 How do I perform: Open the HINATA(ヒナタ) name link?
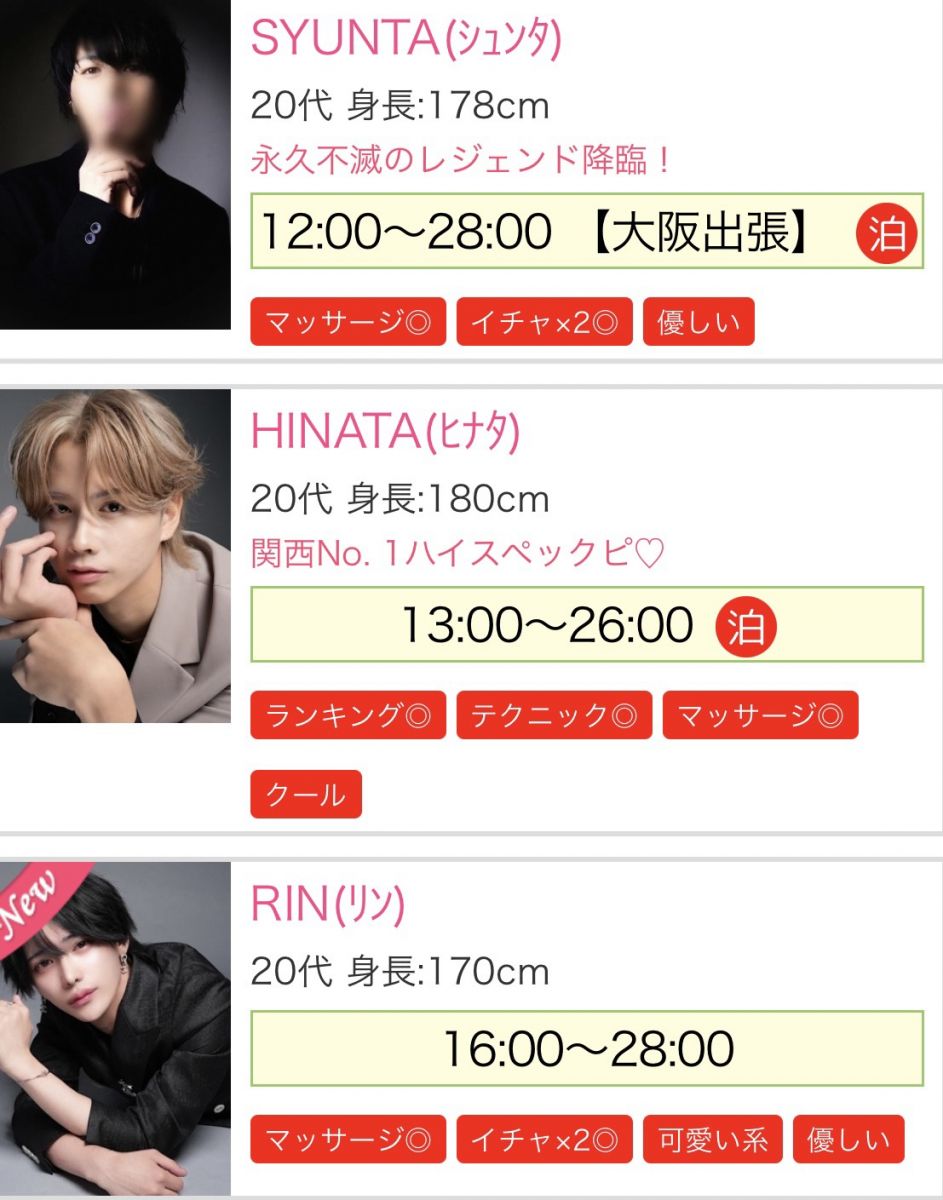[x=385, y=432]
